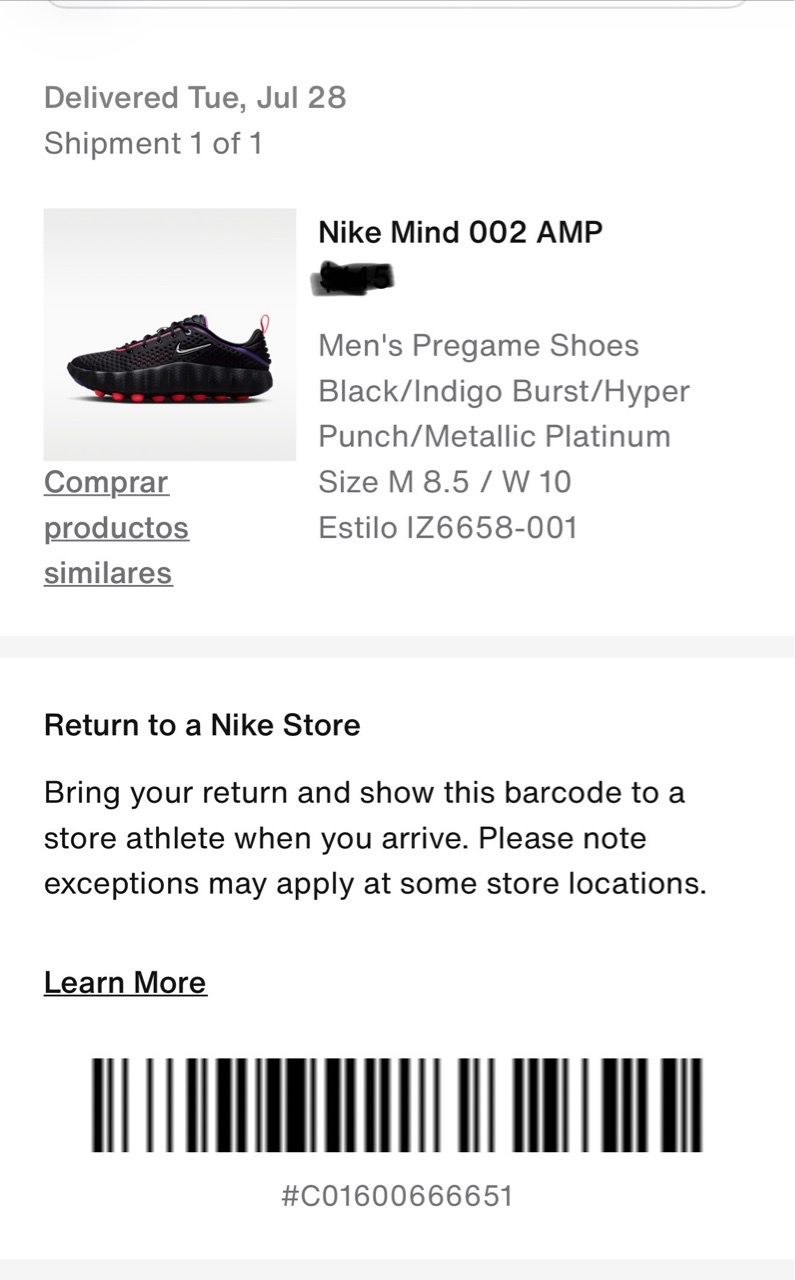The image size is (795, 1280).
Task: Open the Comprar productos similares link
Action: [116, 527]
